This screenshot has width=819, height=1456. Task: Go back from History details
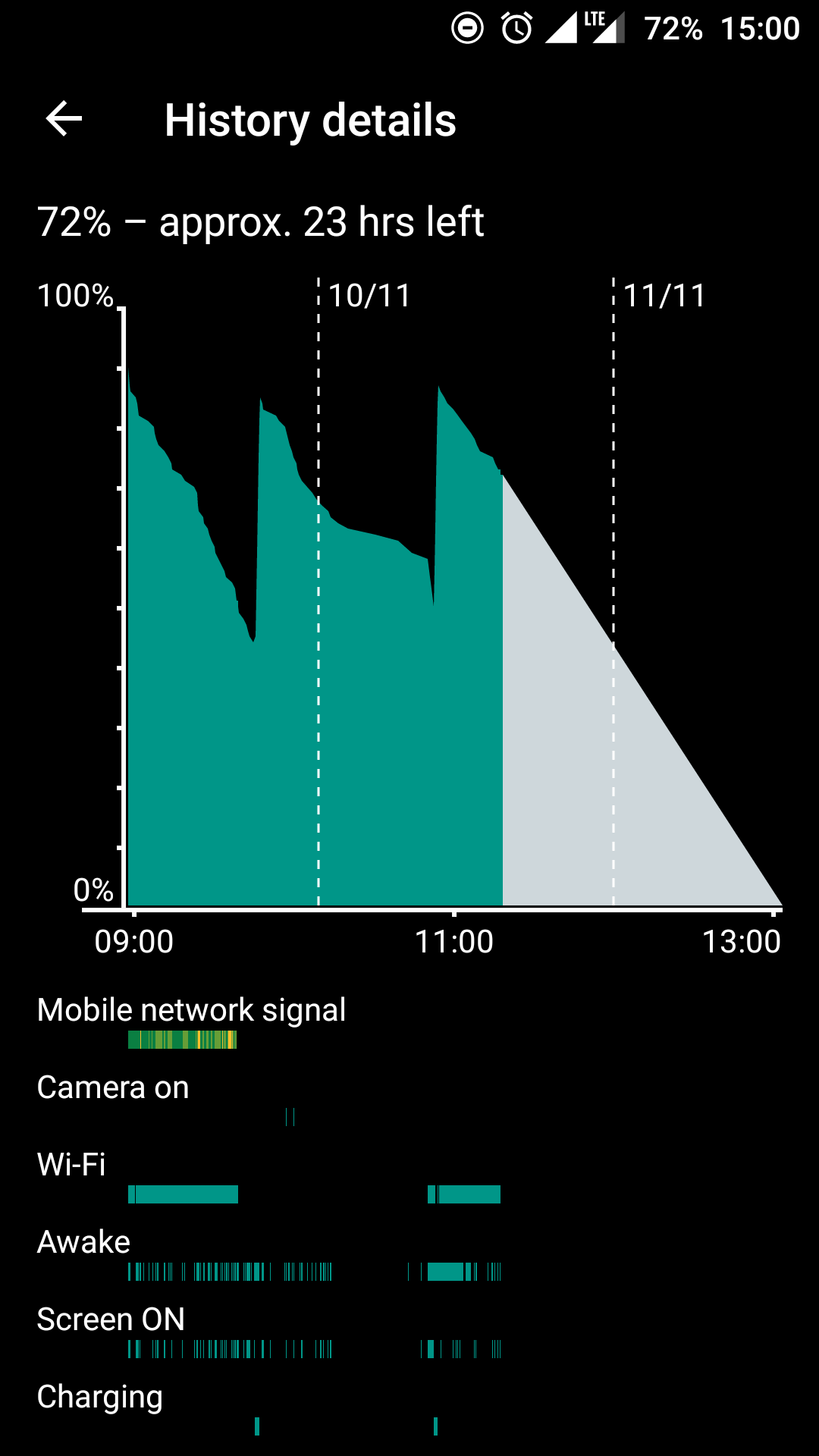(64, 120)
